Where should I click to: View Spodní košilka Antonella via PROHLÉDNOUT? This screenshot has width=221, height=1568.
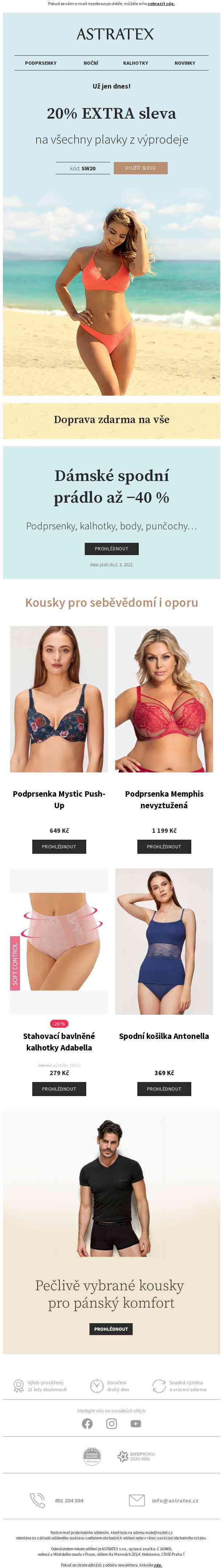(164, 1088)
